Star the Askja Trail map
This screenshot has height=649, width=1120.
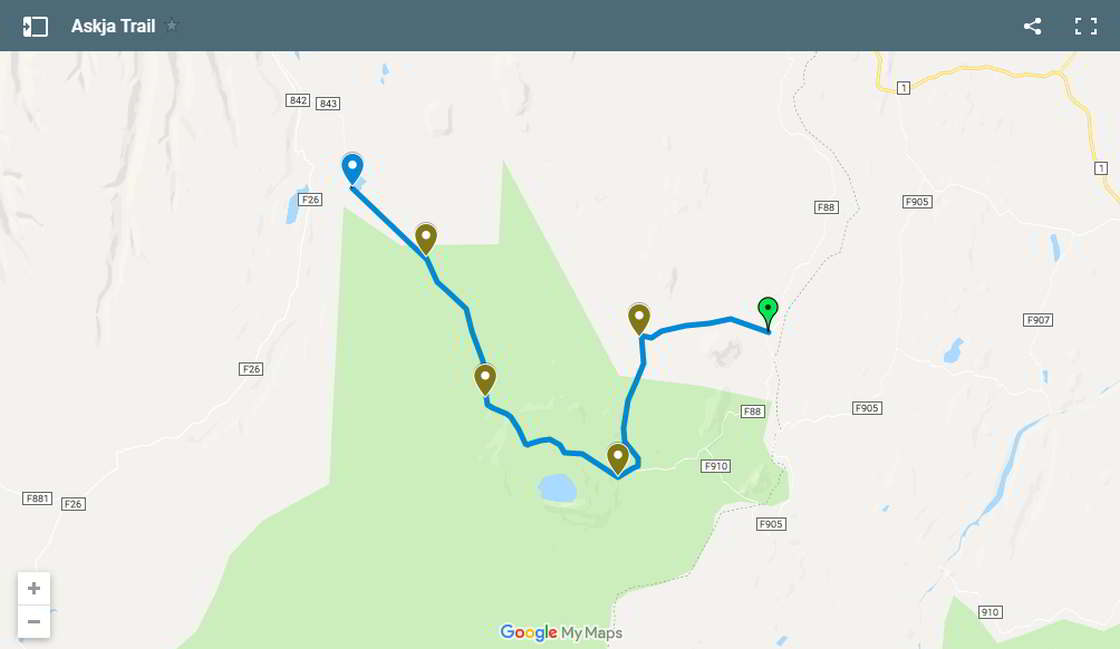coord(171,25)
